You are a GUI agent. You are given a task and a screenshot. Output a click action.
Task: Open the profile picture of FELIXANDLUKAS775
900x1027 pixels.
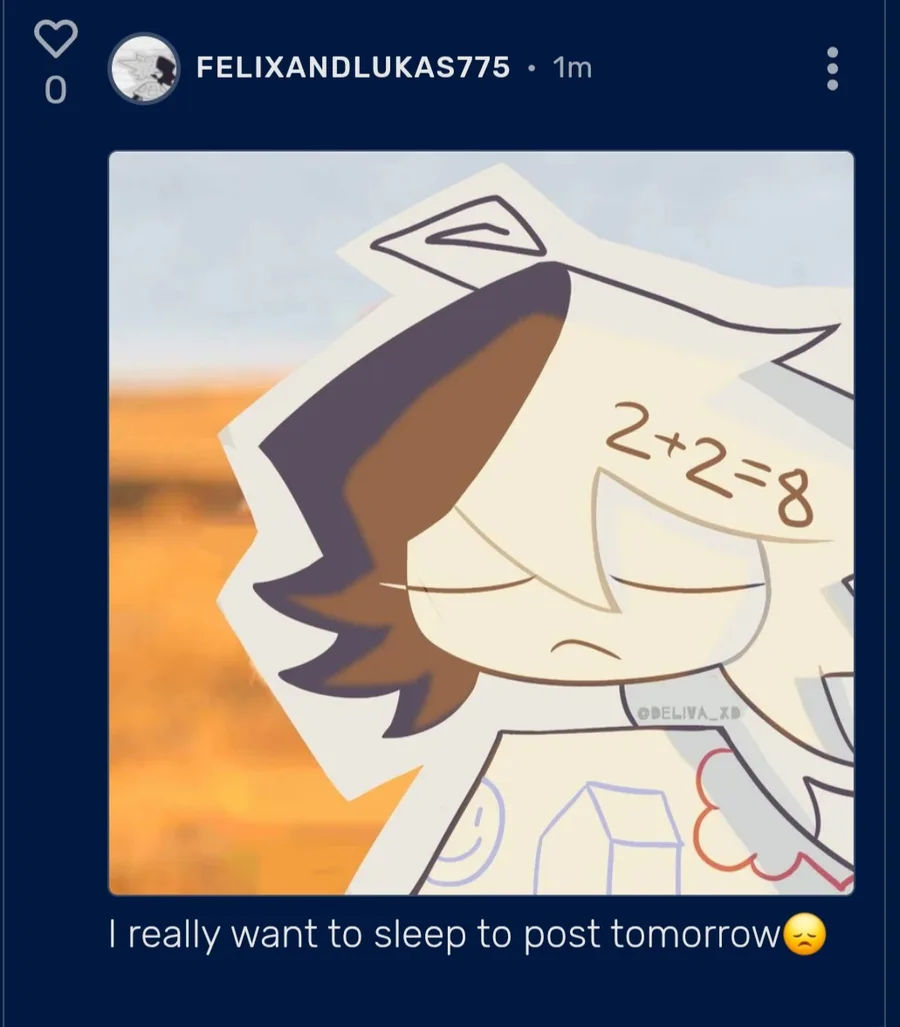(x=144, y=68)
